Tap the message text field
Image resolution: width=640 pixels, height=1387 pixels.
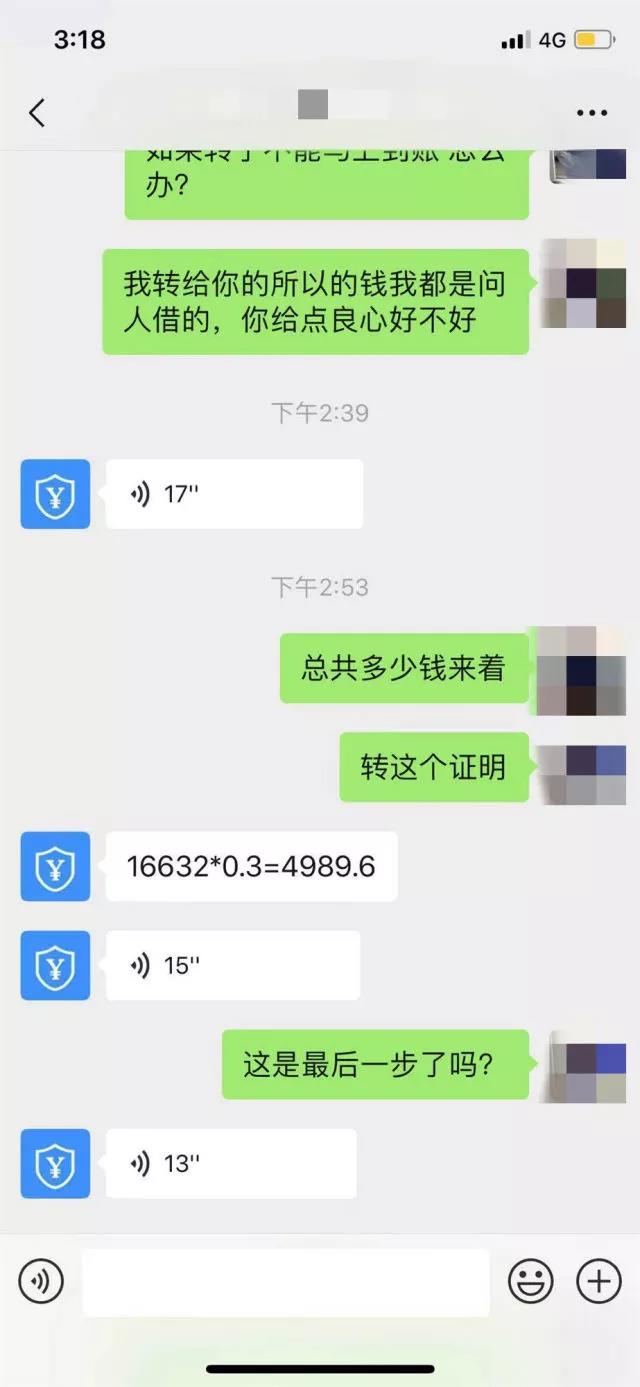pyautogui.click(x=286, y=1282)
